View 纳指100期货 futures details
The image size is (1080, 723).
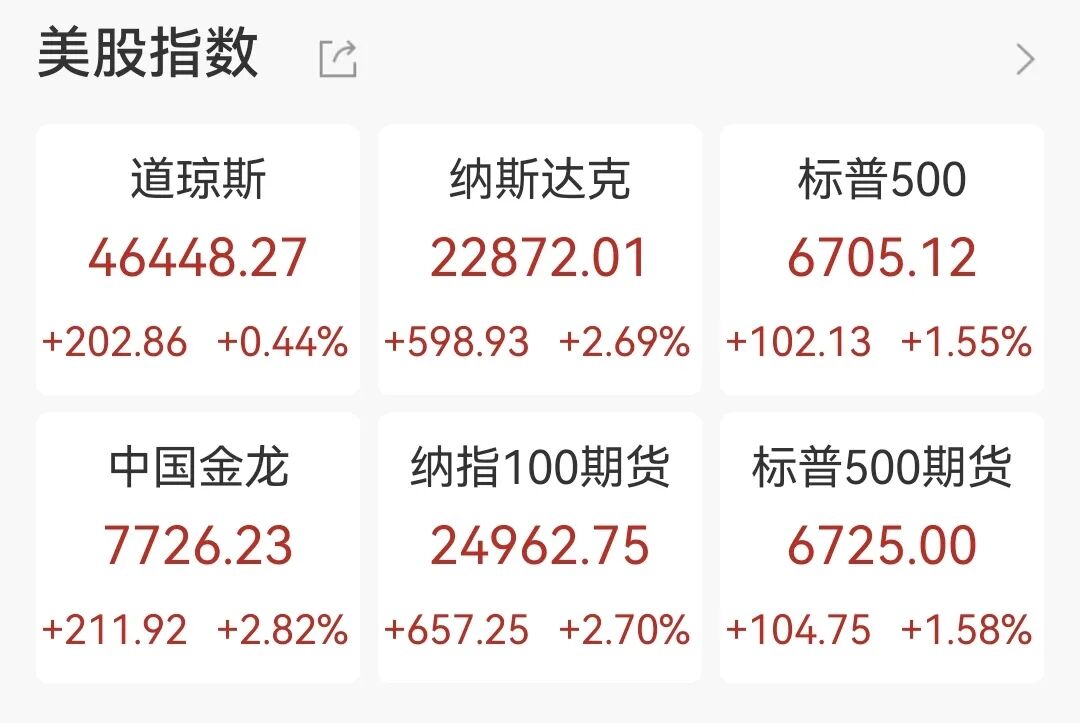[x=539, y=547]
